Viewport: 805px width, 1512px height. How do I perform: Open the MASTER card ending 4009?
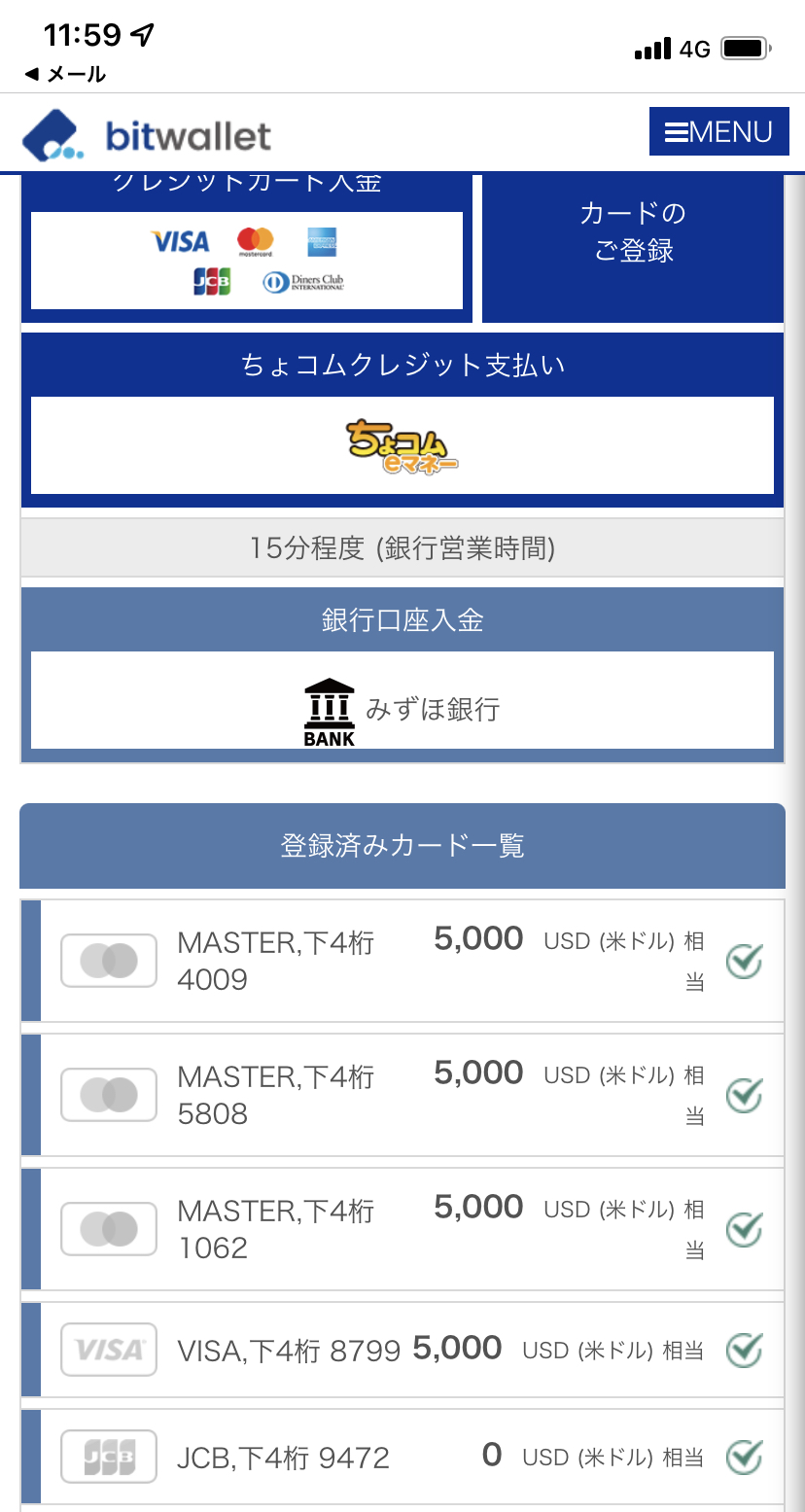point(402,961)
